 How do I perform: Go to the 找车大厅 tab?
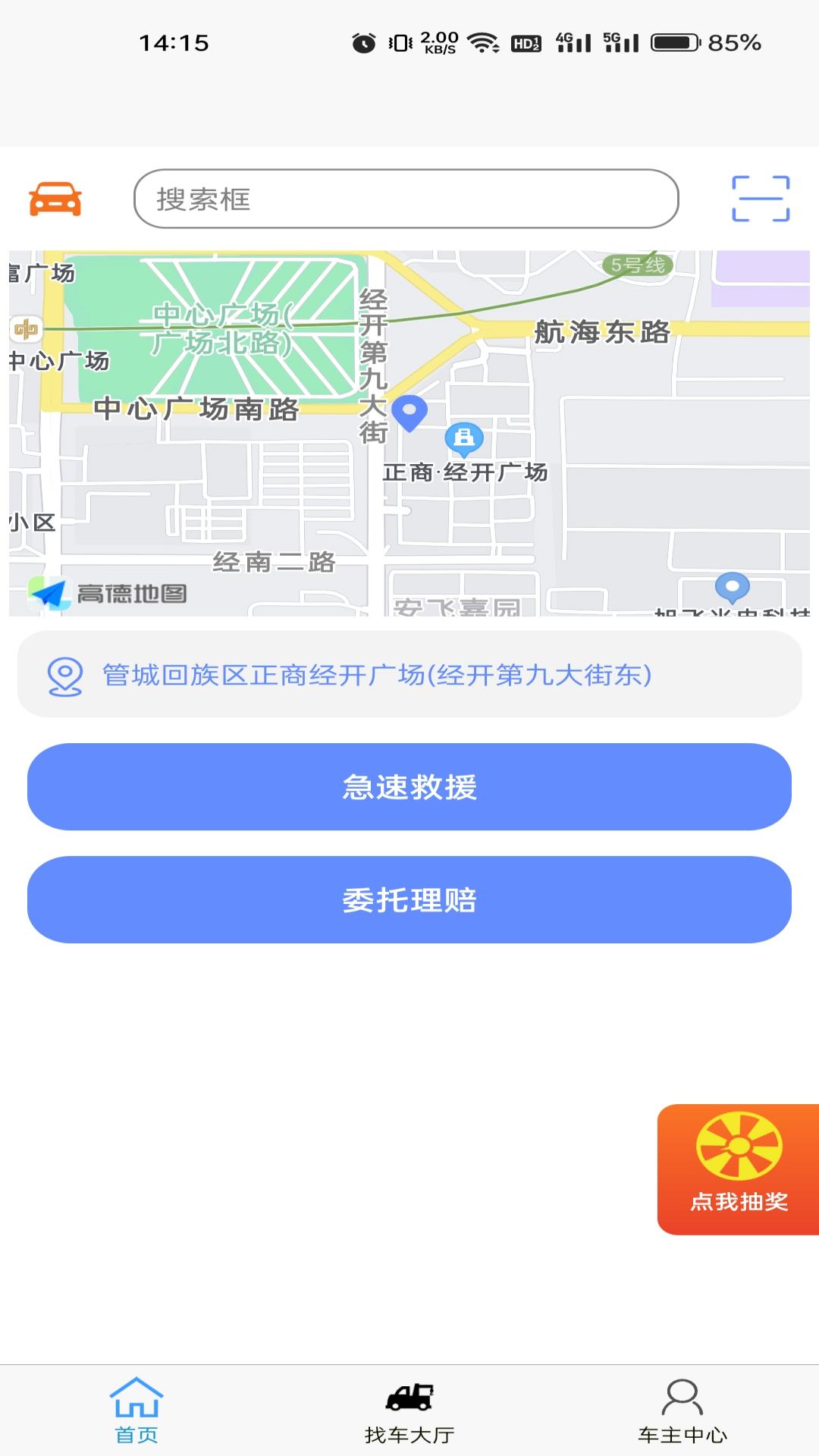(409, 1410)
